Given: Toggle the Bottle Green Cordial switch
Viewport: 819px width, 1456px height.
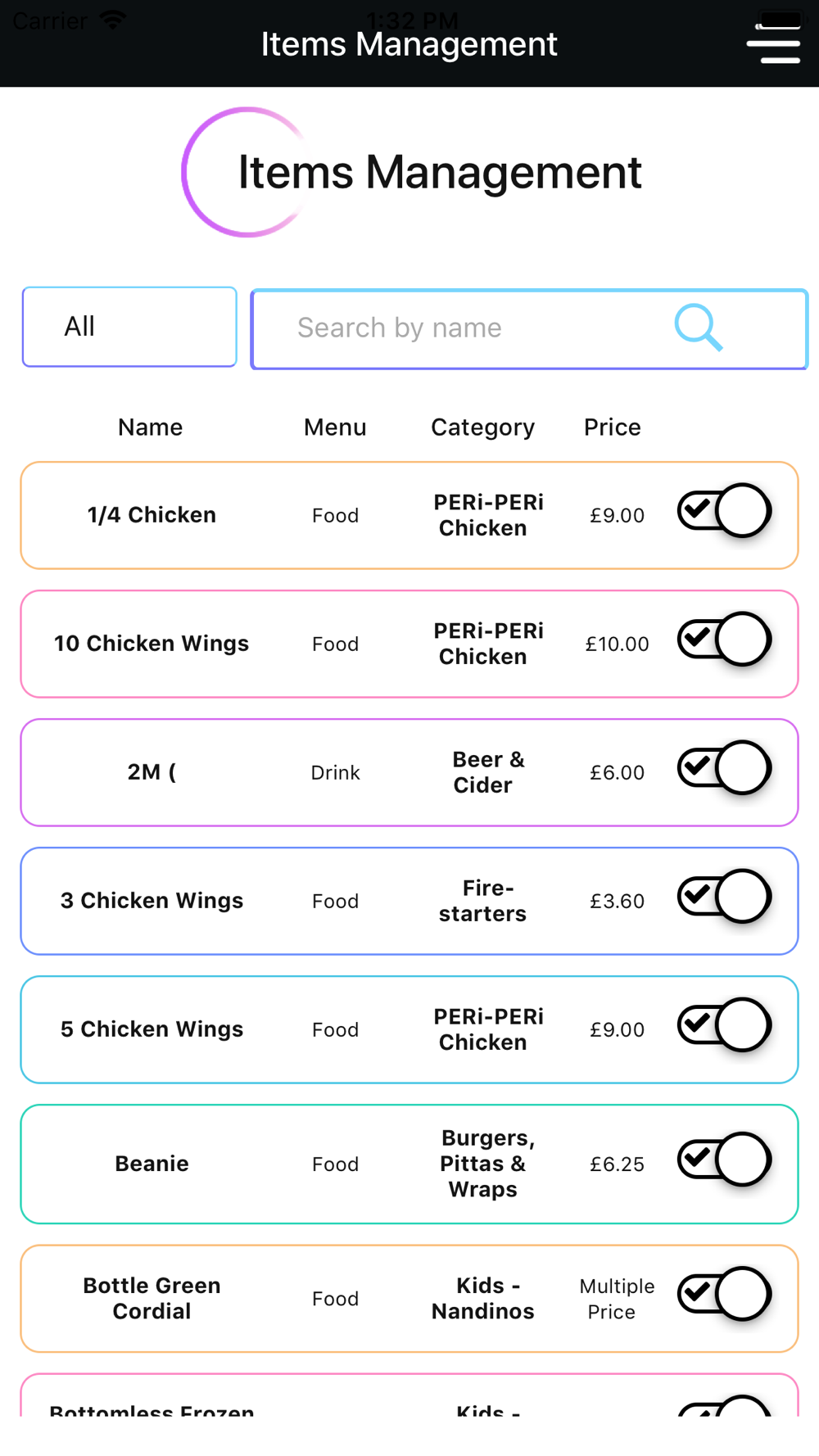Looking at the screenshot, I should pyautogui.click(x=724, y=1294).
